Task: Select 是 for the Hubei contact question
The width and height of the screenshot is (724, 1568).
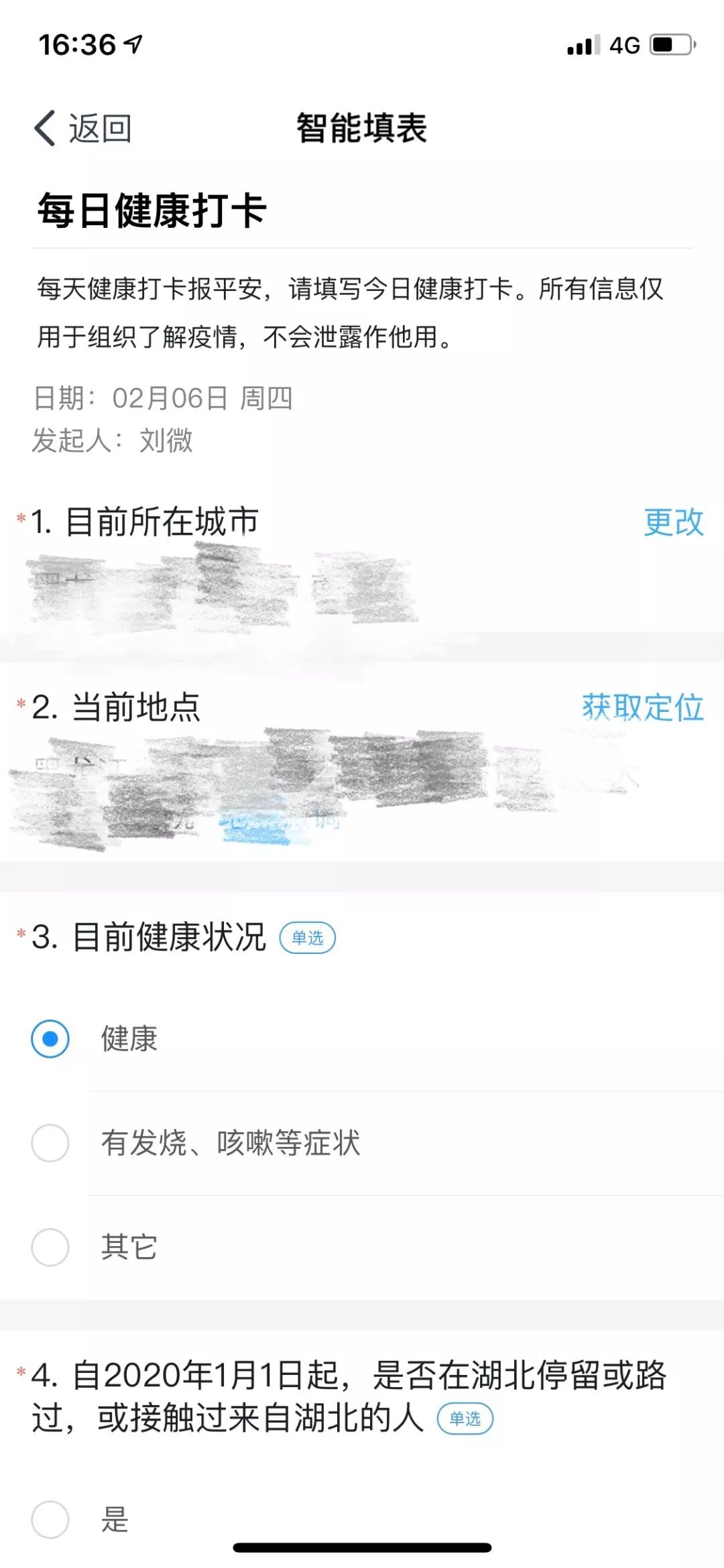Action: point(51,1520)
